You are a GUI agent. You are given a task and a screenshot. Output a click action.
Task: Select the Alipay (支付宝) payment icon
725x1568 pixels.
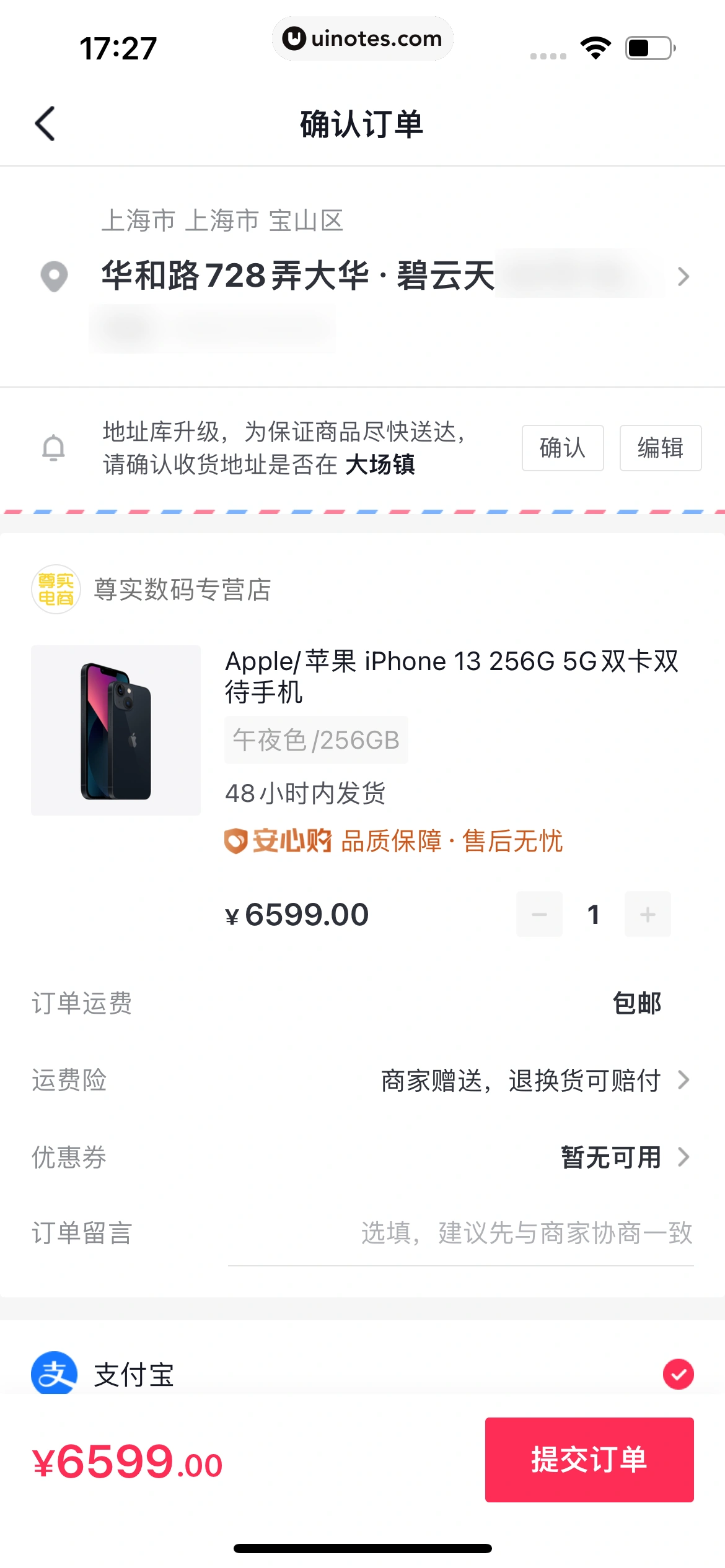click(52, 1374)
